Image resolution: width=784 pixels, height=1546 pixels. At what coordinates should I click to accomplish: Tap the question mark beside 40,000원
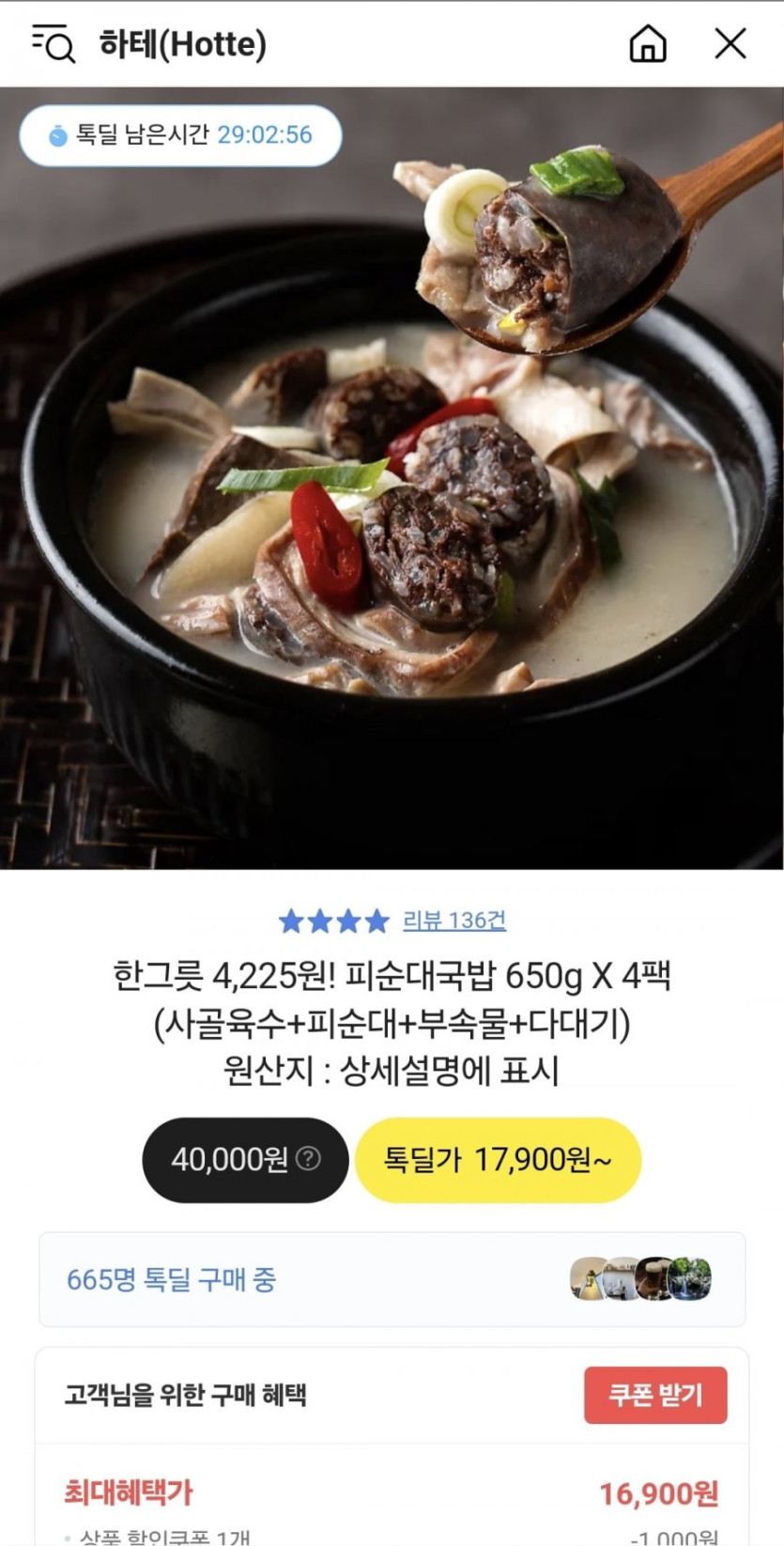click(308, 1158)
